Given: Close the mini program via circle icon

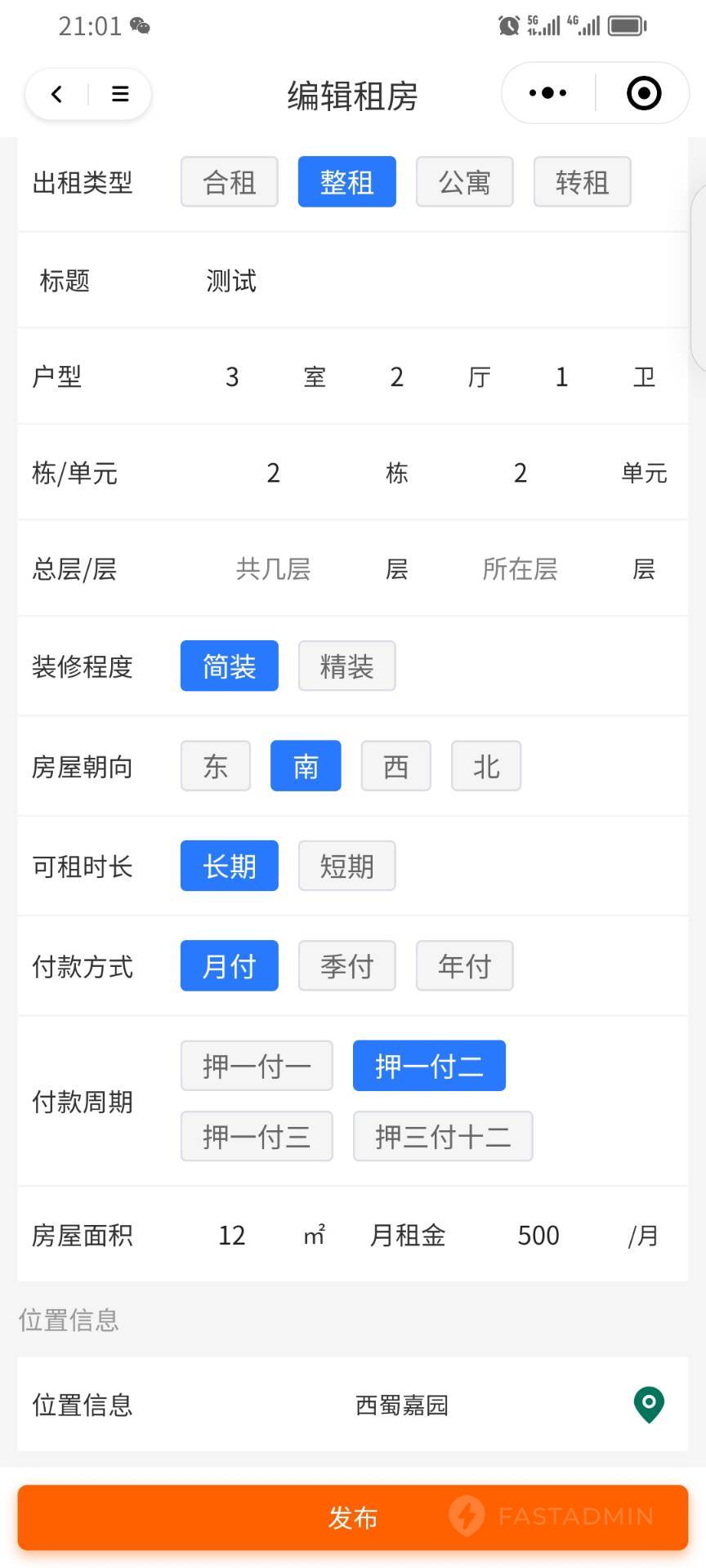Looking at the screenshot, I should [x=644, y=93].
